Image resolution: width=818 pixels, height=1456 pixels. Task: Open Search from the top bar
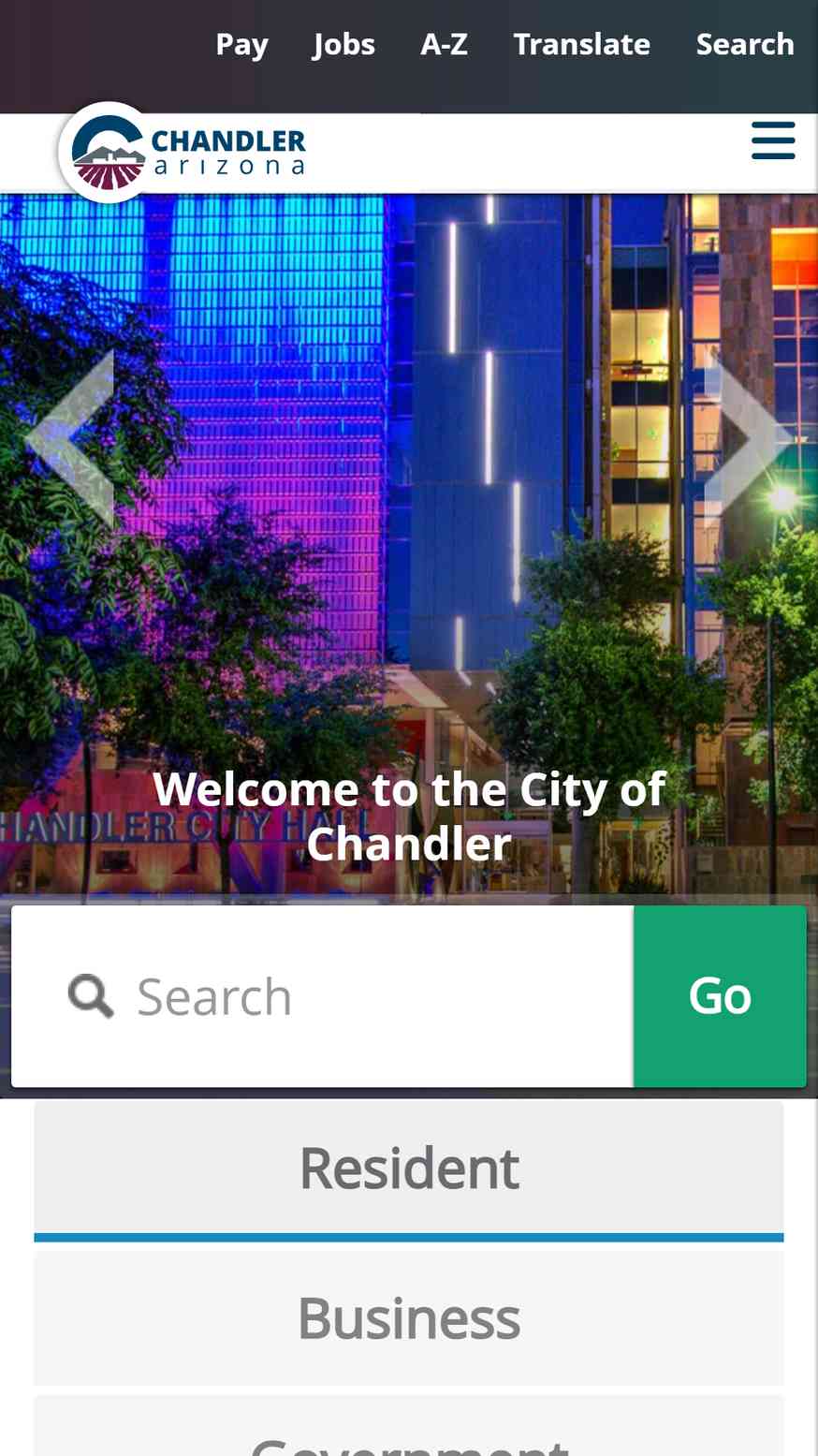745,44
